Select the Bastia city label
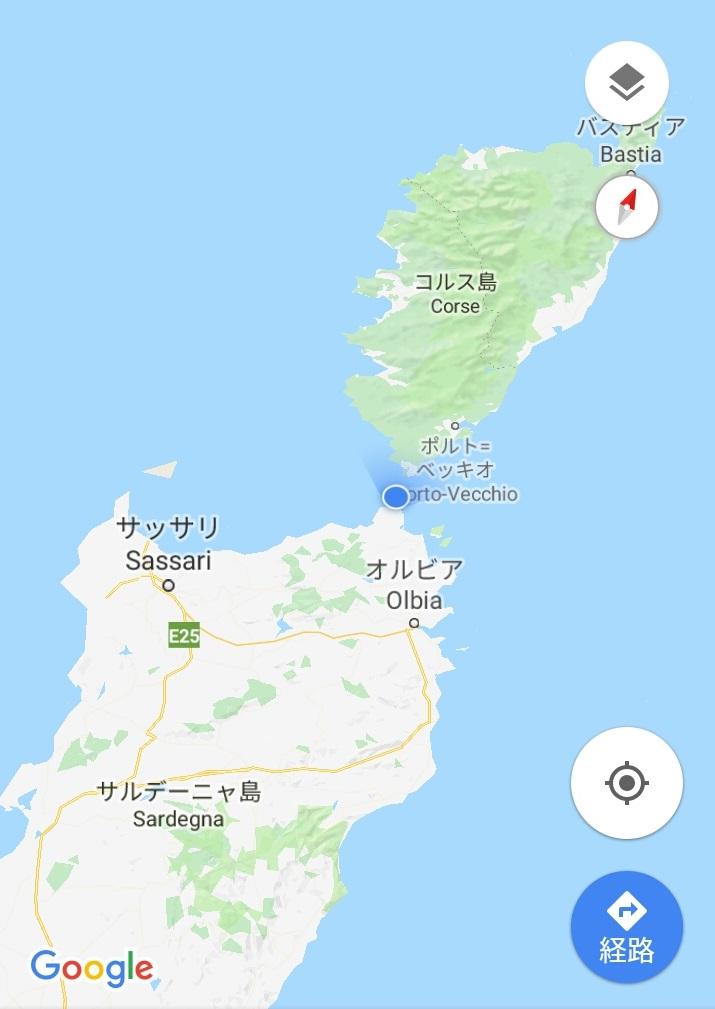Screen dimensions: 715x1009 pos(631,142)
